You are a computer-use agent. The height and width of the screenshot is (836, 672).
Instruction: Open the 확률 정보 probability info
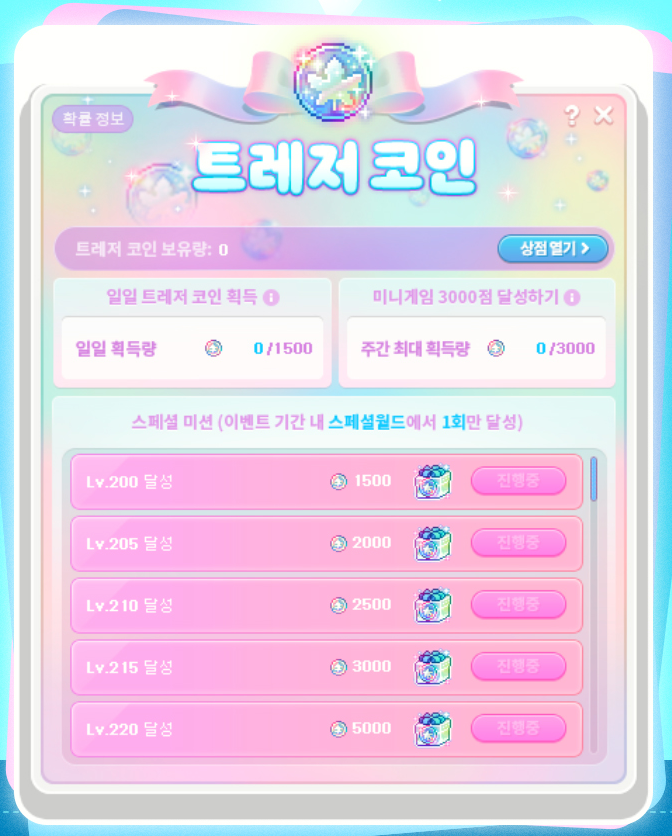tap(92, 119)
